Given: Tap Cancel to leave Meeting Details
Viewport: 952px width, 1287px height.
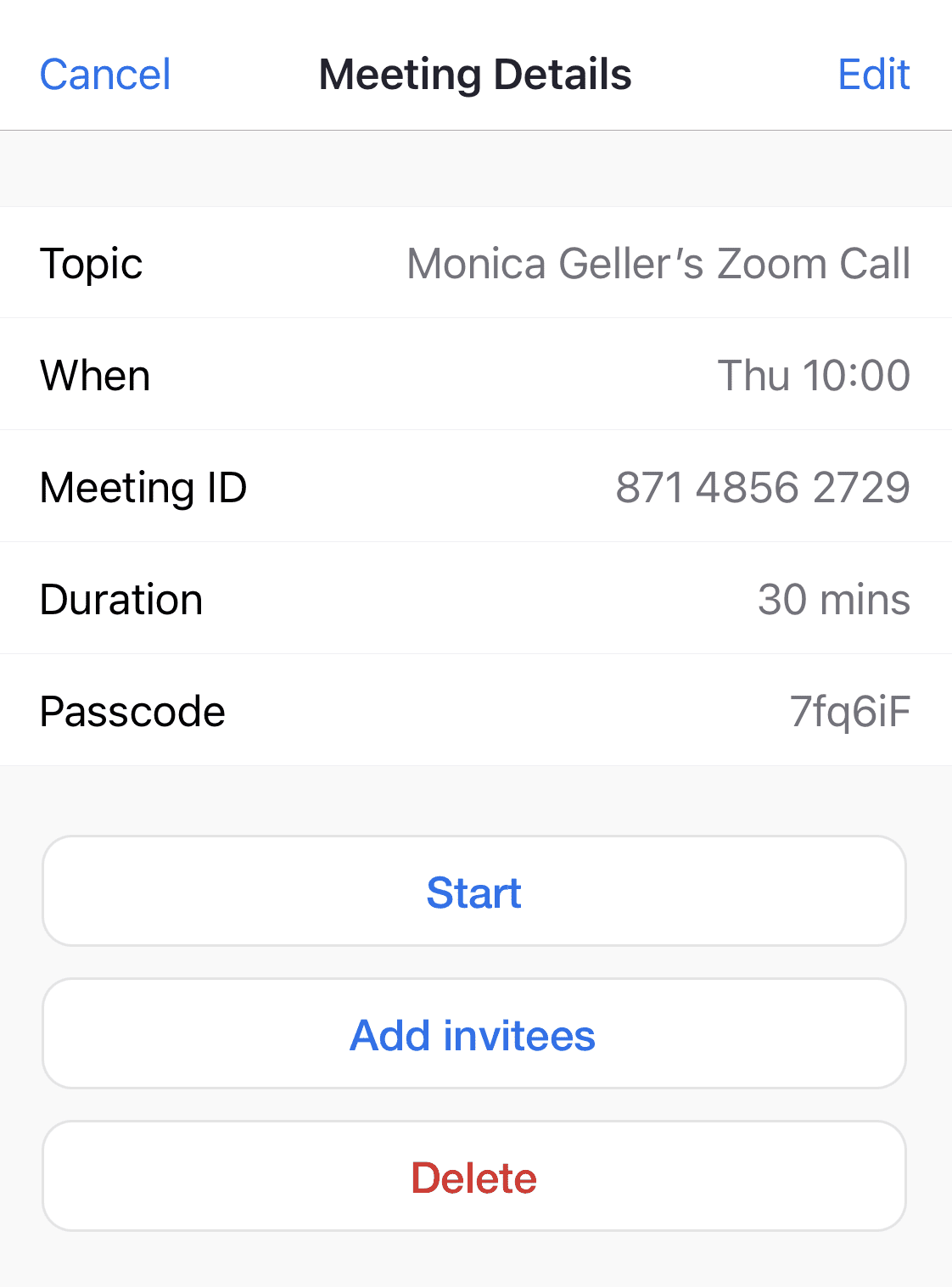Looking at the screenshot, I should [104, 74].
